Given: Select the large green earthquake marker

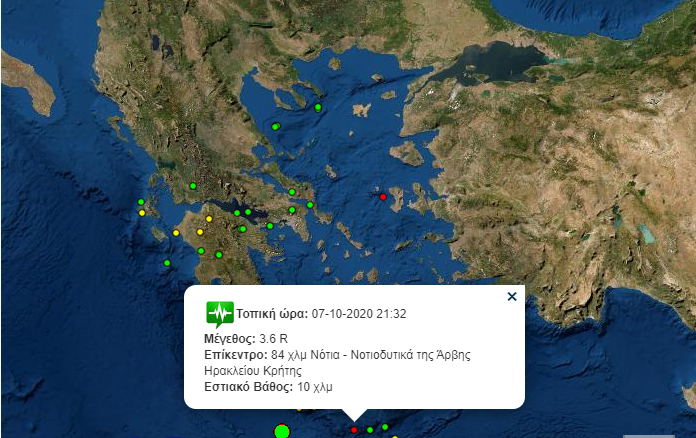Looking at the screenshot, I should point(282,431).
